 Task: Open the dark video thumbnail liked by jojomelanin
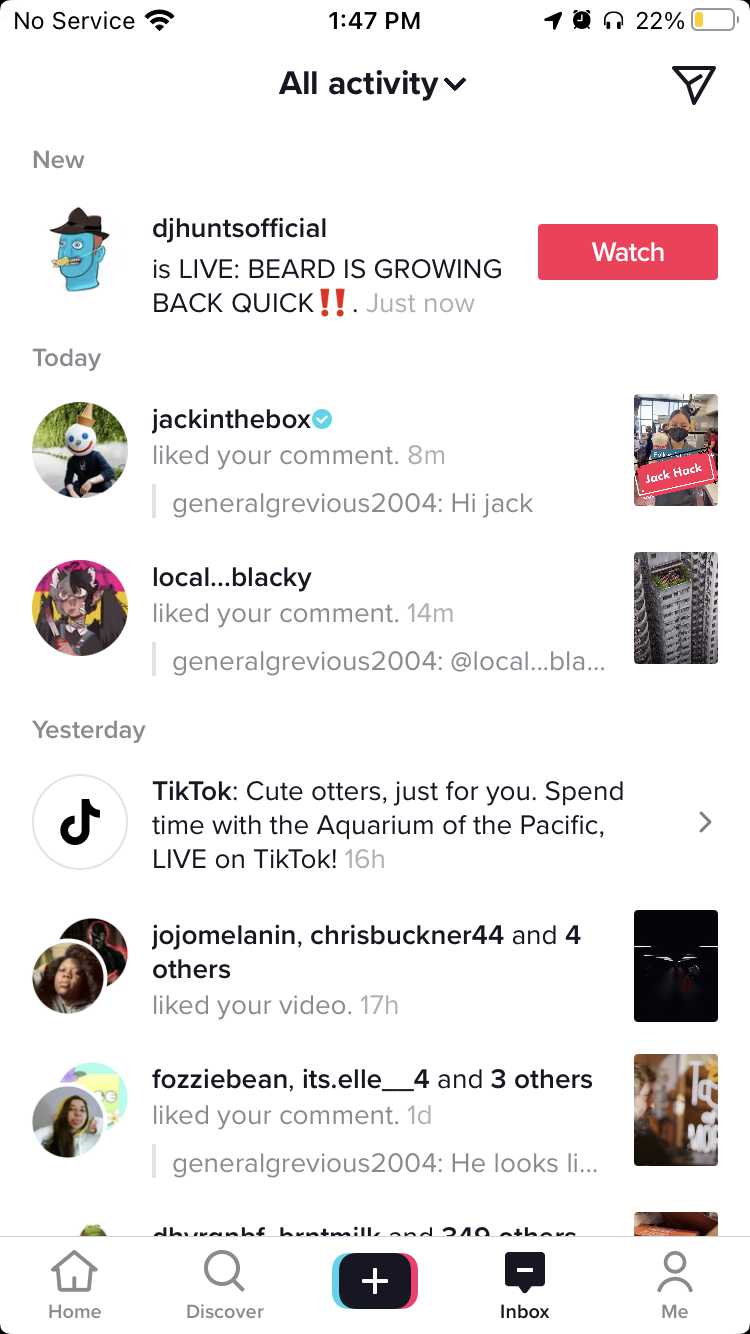pos(675,965)
